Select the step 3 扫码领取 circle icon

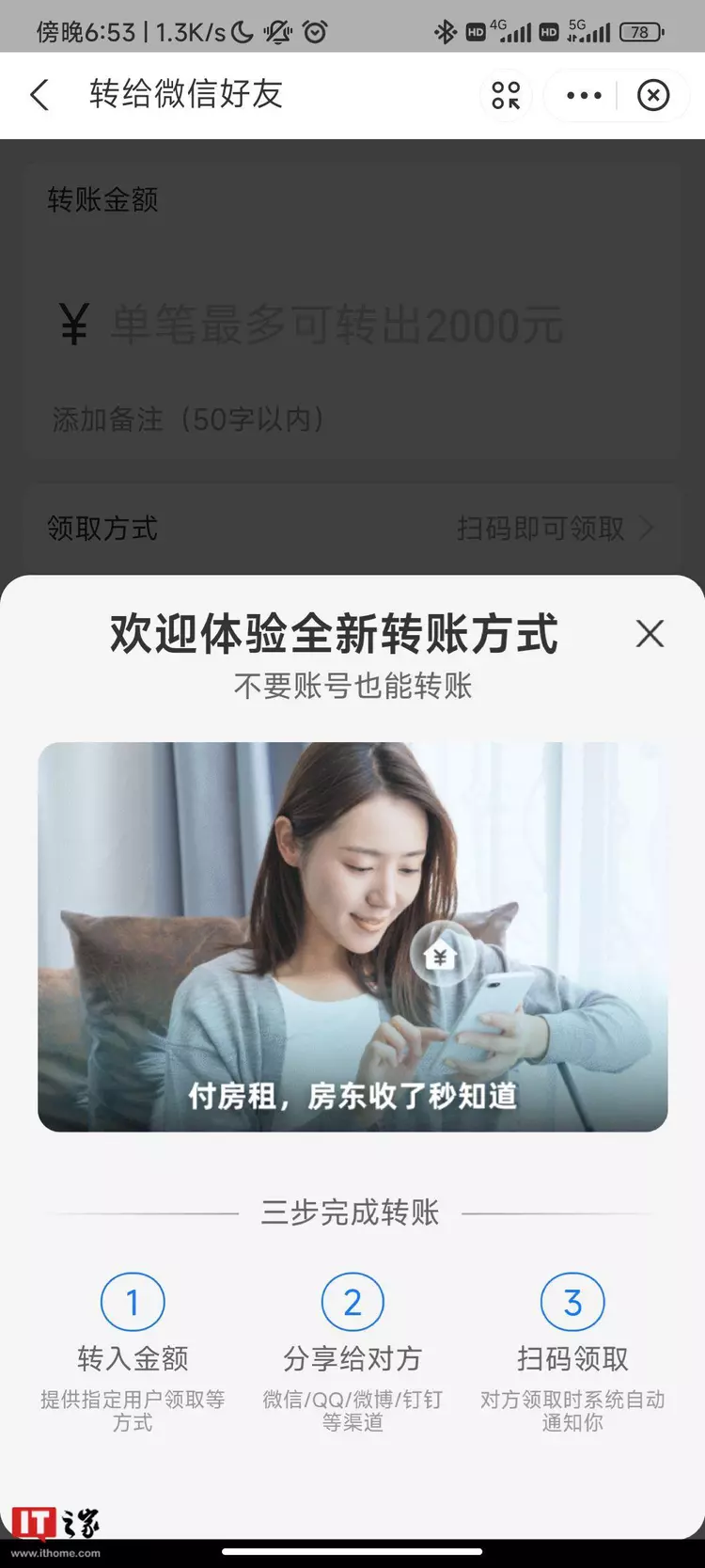coord(573,1302)
